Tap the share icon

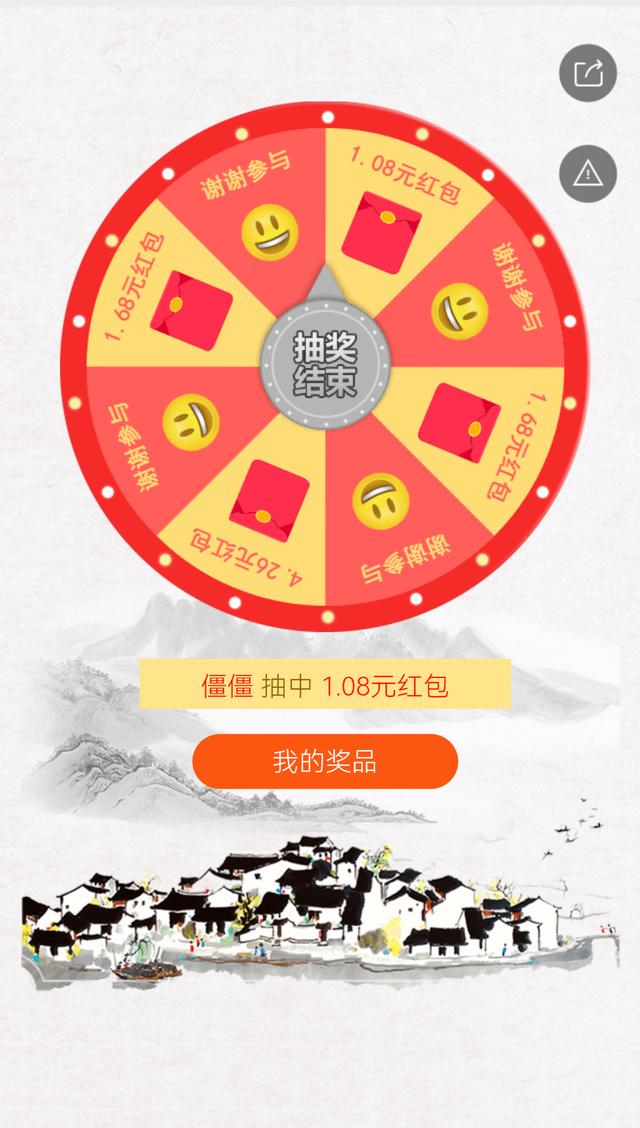588,73
